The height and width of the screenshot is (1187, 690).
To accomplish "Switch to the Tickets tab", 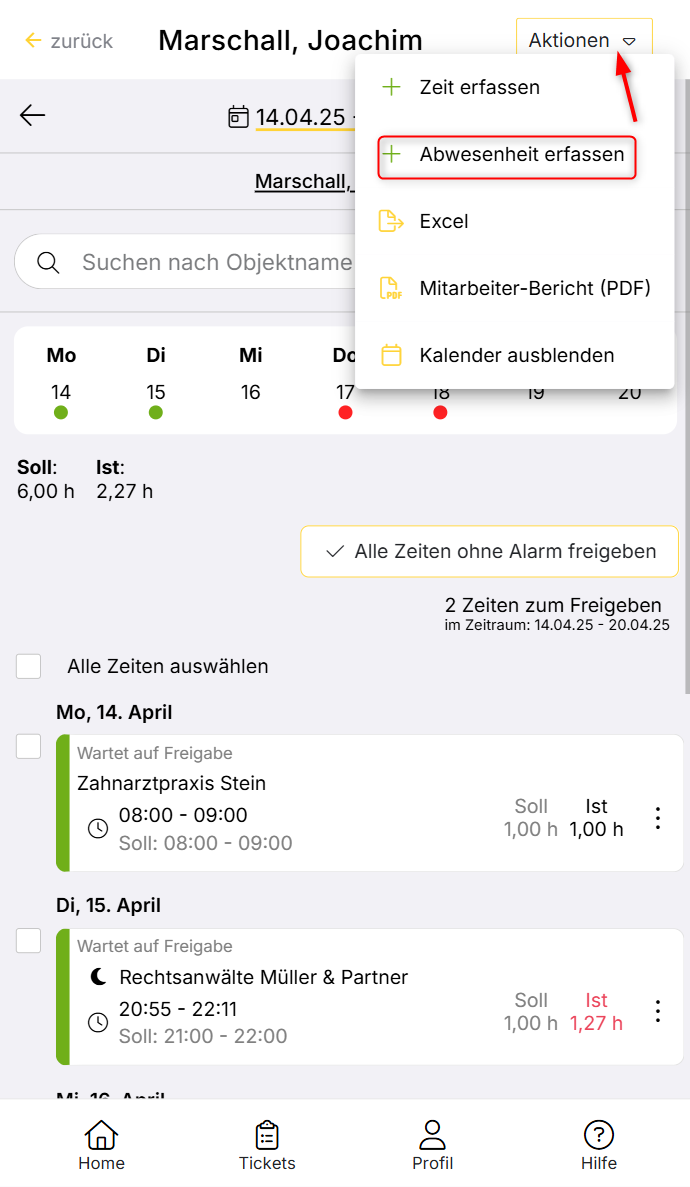I will tap(267, 1145).
